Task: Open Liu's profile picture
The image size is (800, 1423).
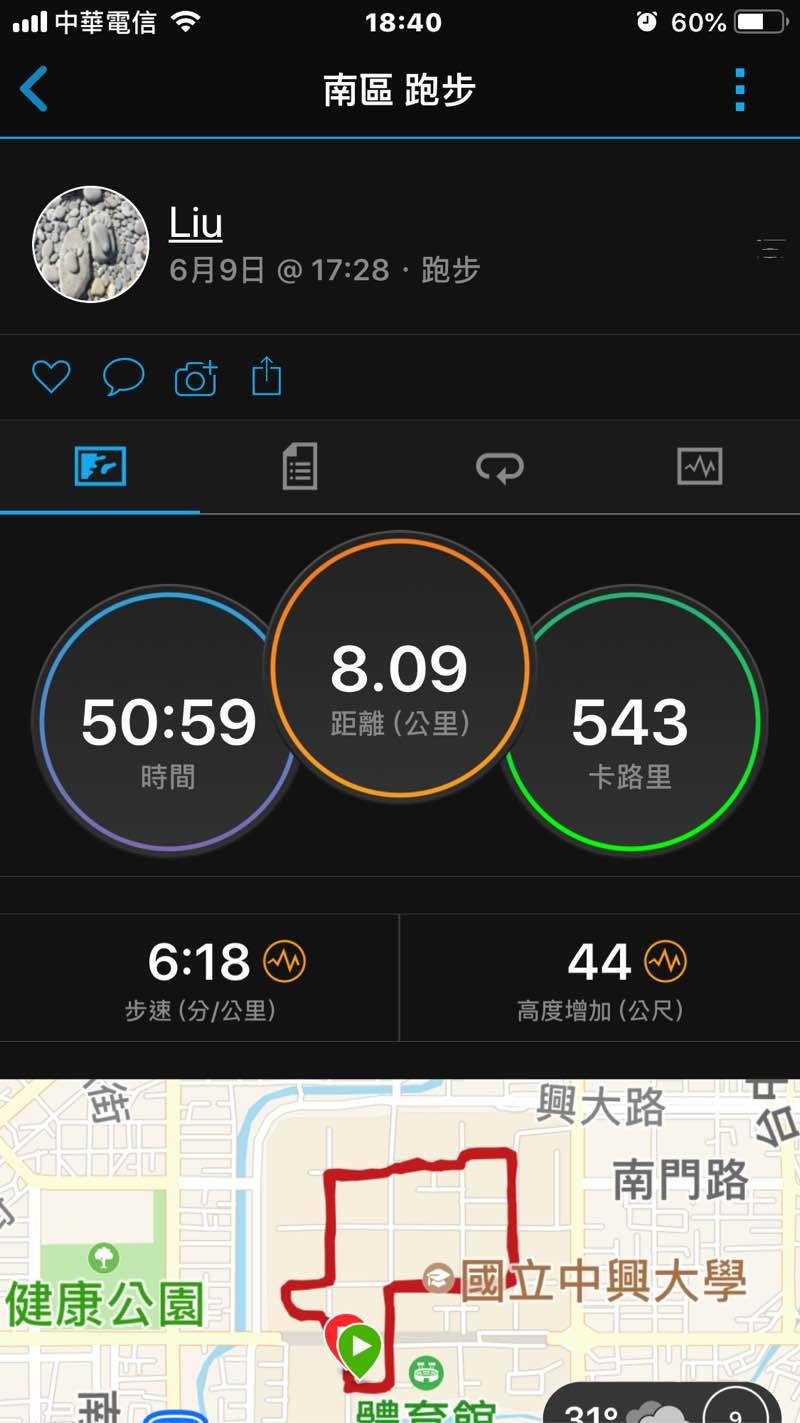Action: point(91,244)
